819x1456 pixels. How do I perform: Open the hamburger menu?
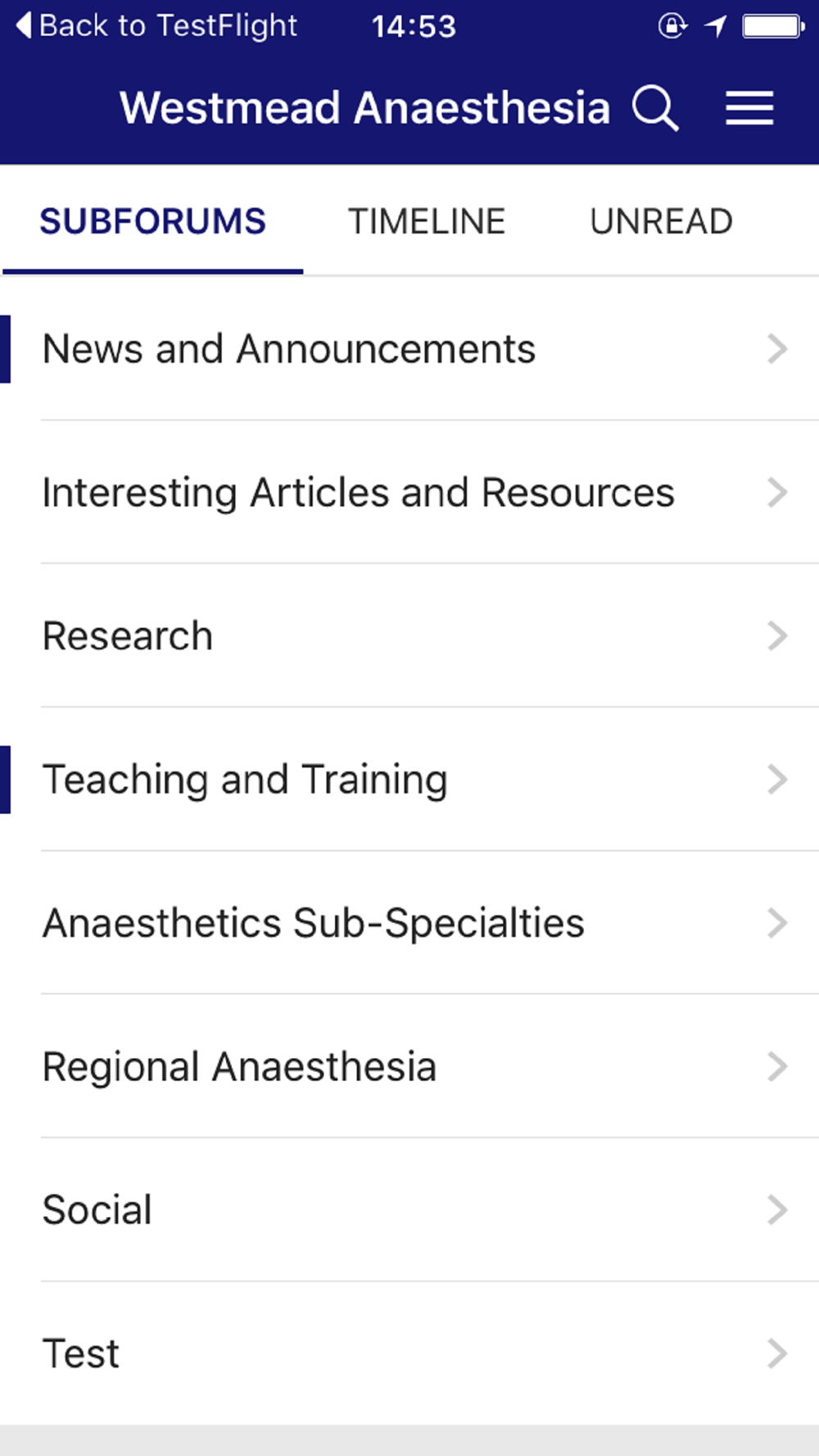point(749,108)
